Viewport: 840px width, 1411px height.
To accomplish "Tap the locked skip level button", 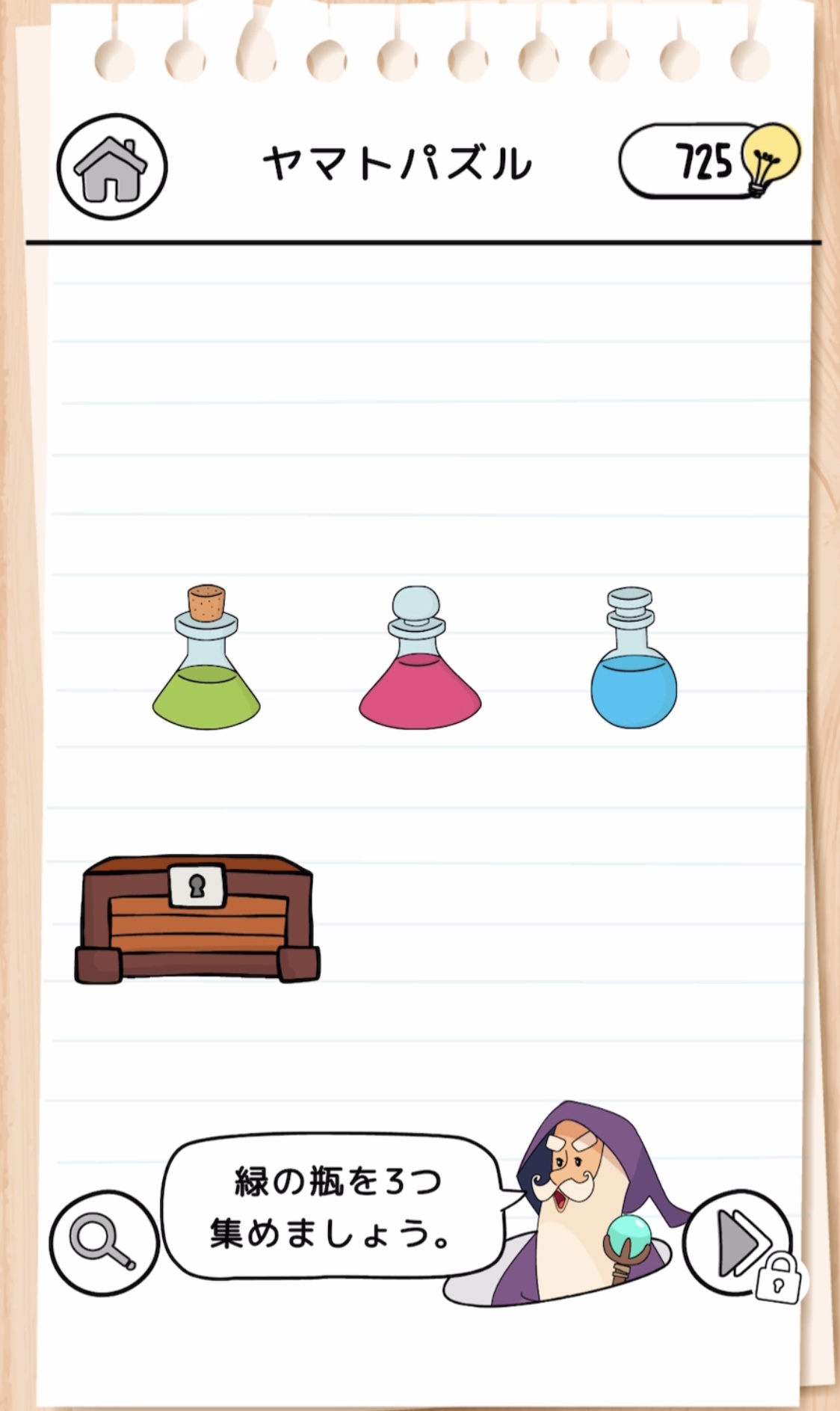I will [x=740, y=1244].
